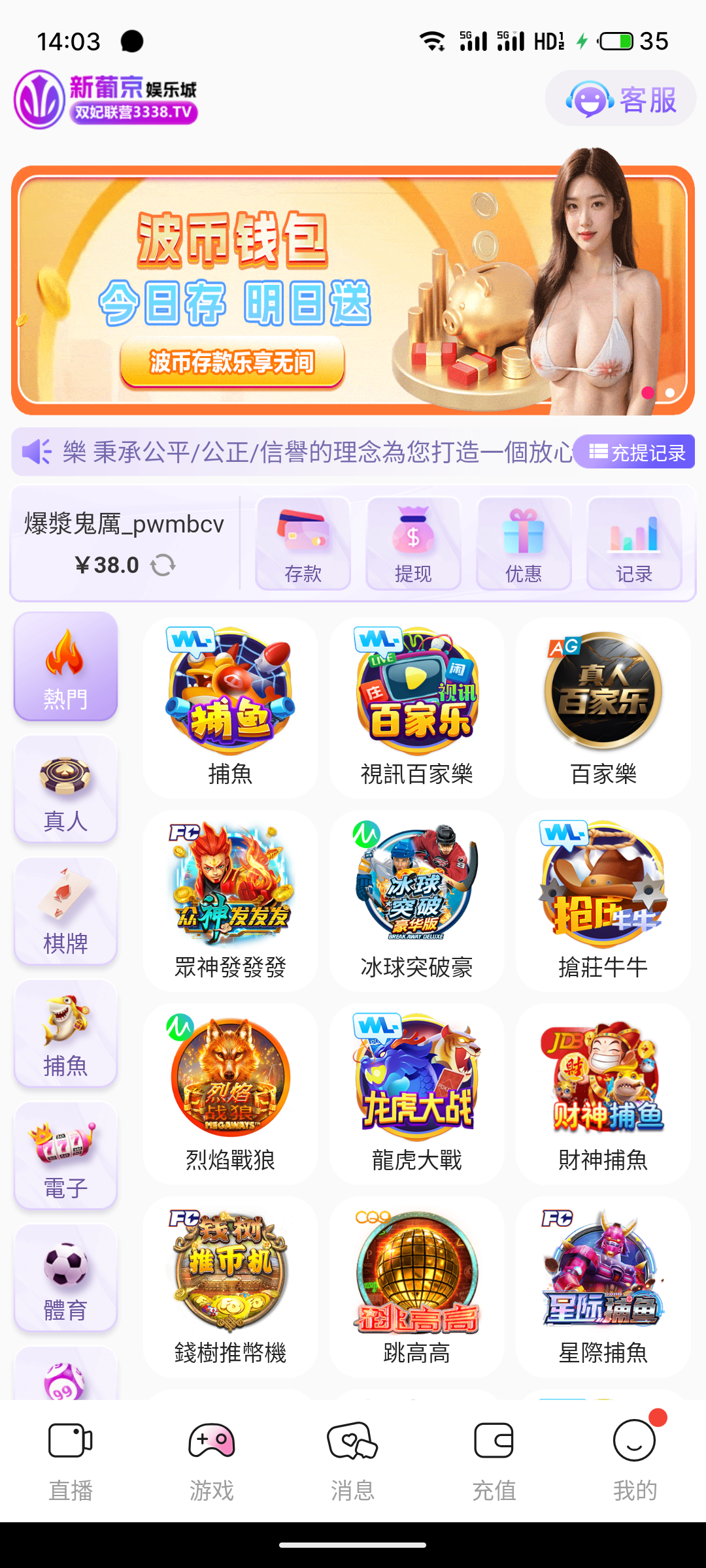Contact 客服 customer service

(x=620, y=99)
